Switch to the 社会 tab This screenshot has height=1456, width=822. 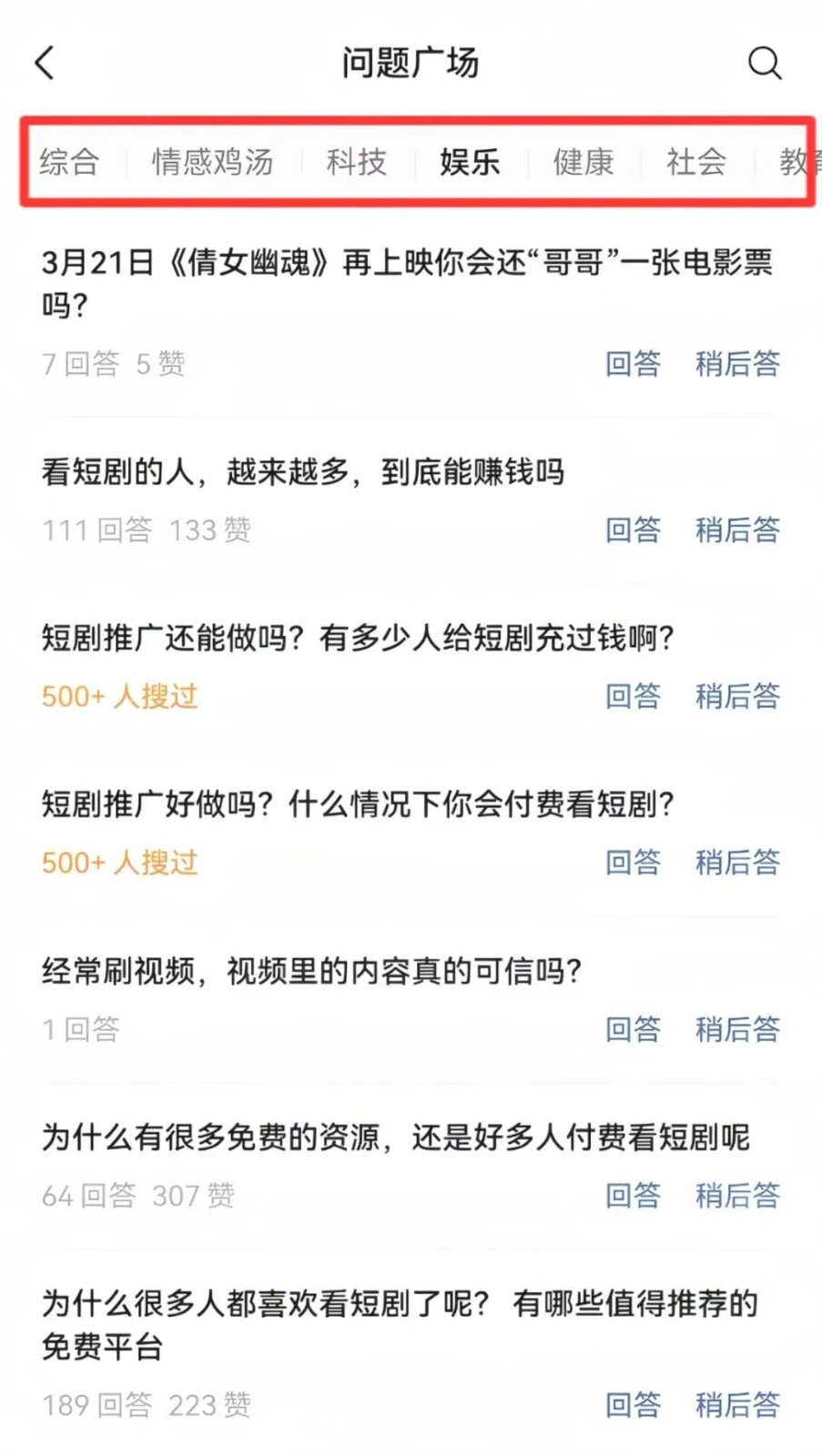coord(695,162)
